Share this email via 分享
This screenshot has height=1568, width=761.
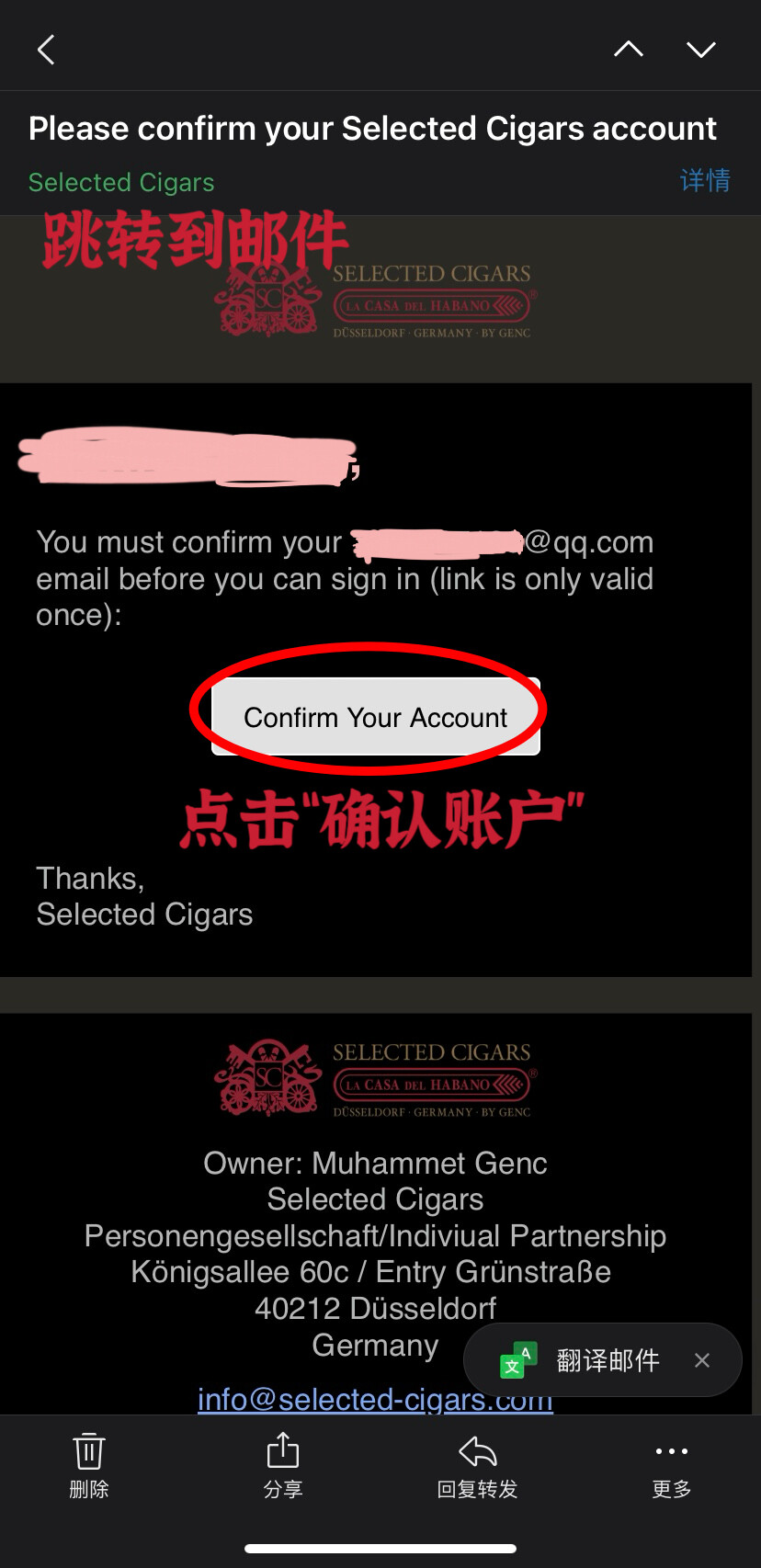pos(283,1465)
